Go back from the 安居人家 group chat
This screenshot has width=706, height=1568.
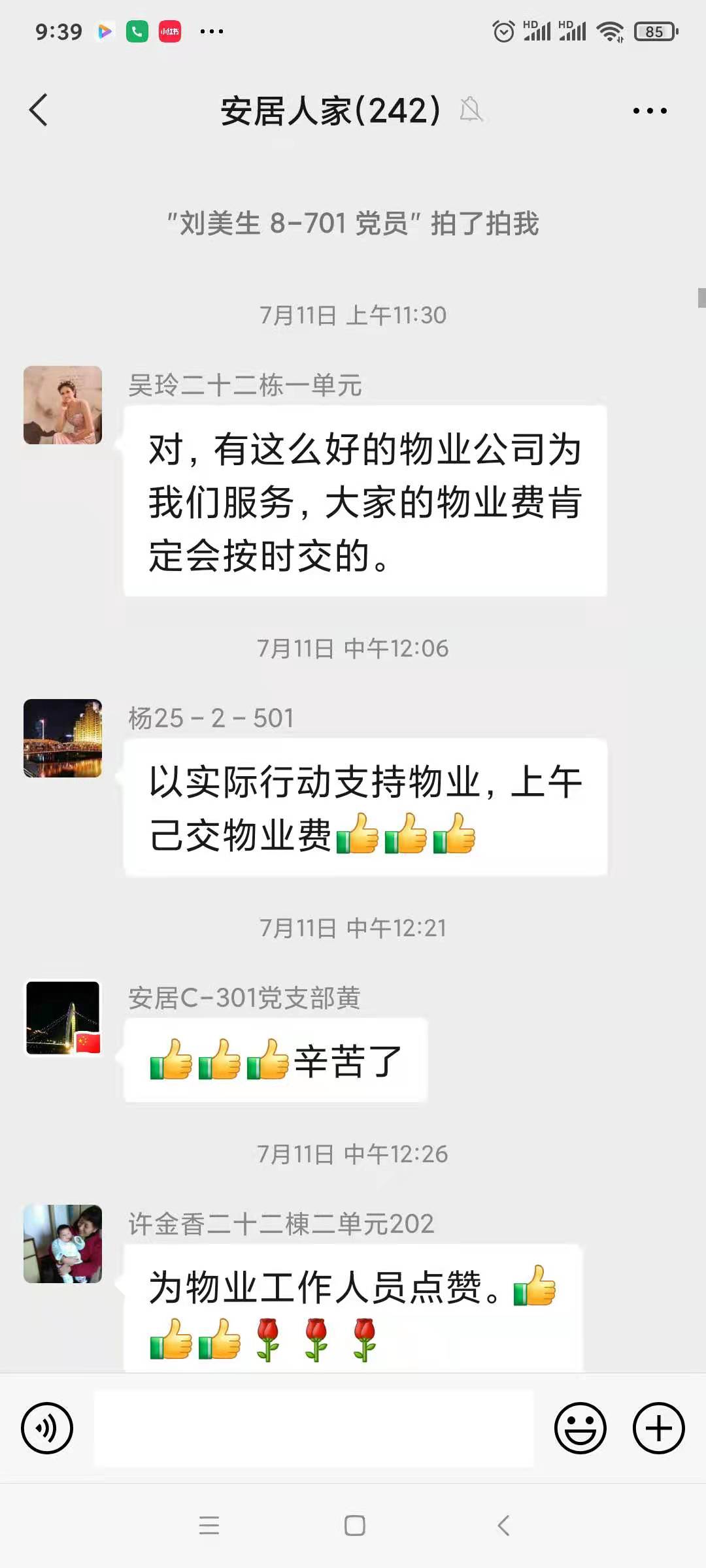(x=39, y=110)
